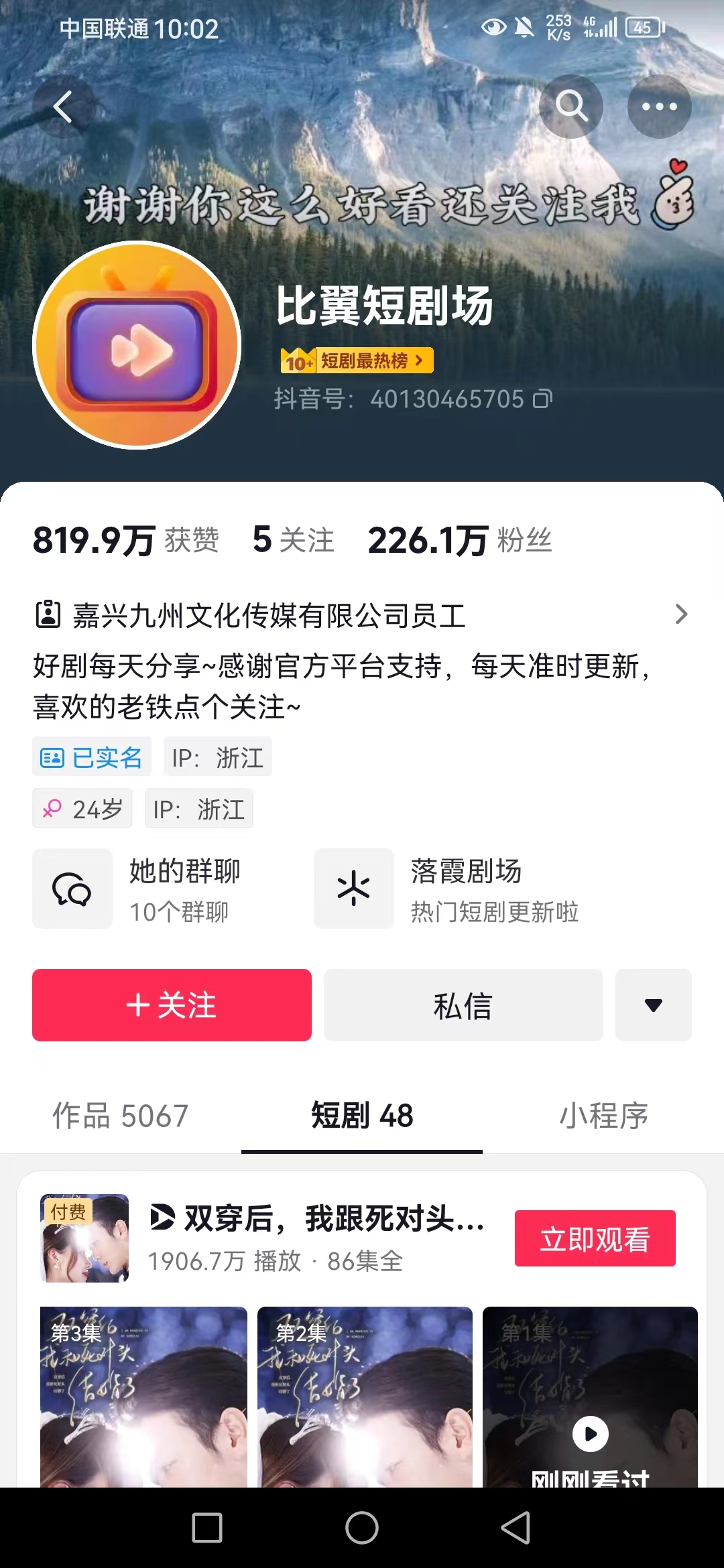This screenshot has height=1568, width=724.
Task: Open the company info via its chevron
Action: tap(681, 614)
